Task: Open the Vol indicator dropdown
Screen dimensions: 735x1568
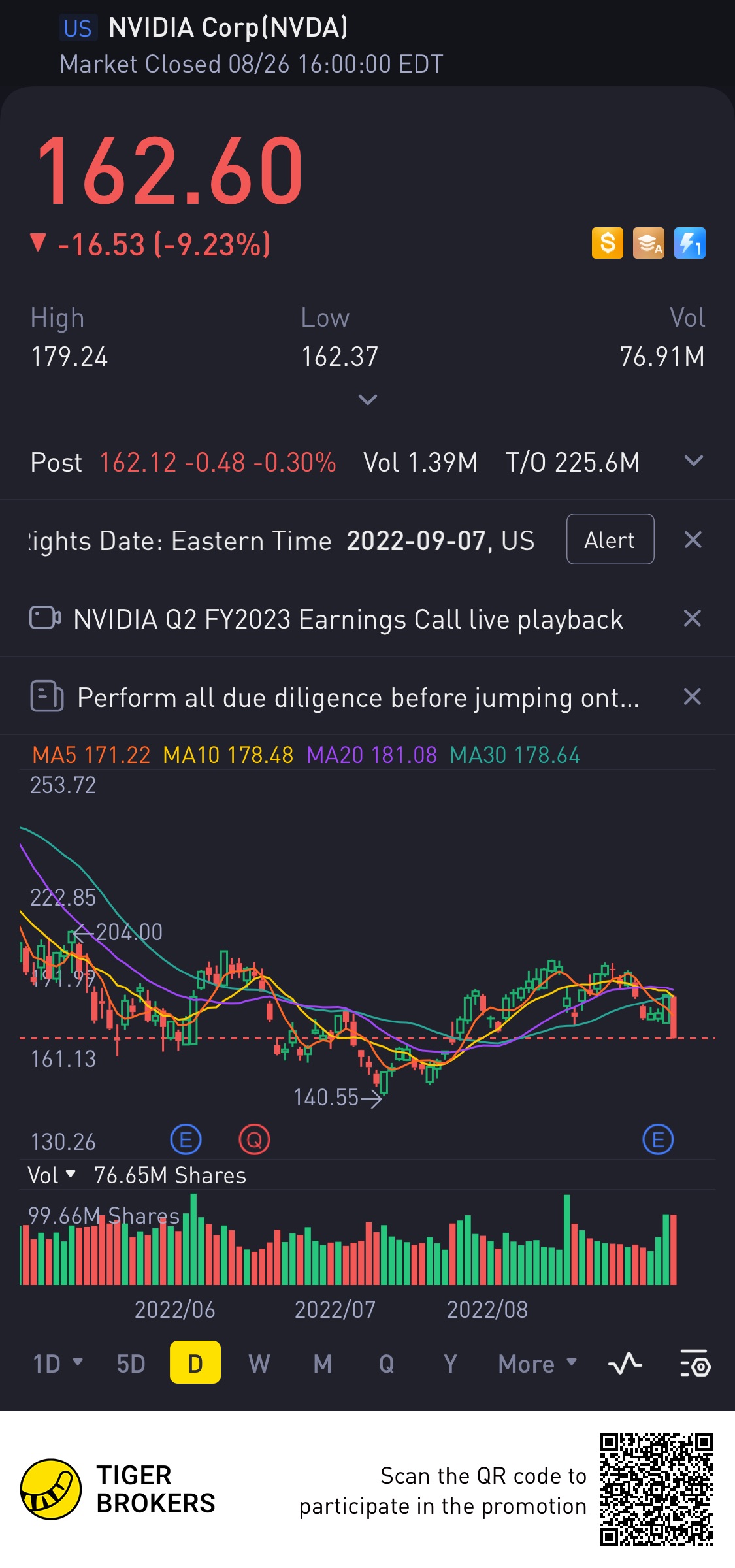Action: click(52, 1175)
